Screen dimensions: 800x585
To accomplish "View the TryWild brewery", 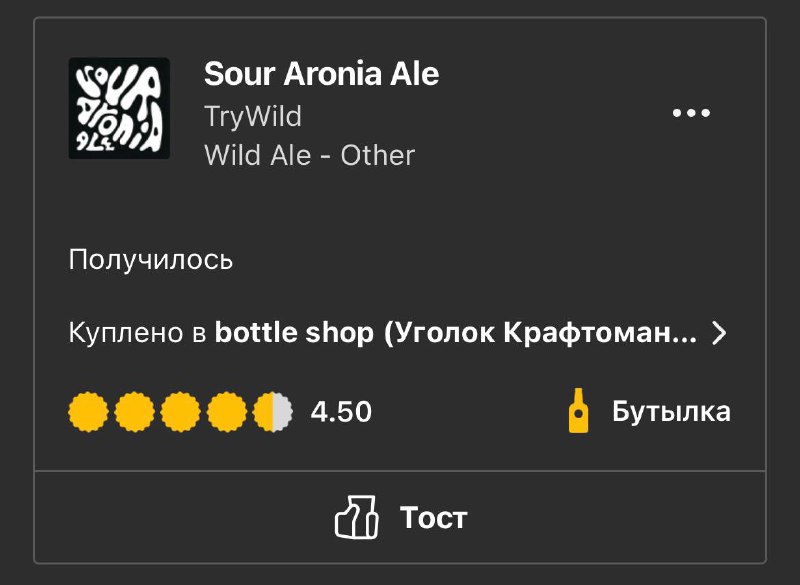I will pos(253,116).
